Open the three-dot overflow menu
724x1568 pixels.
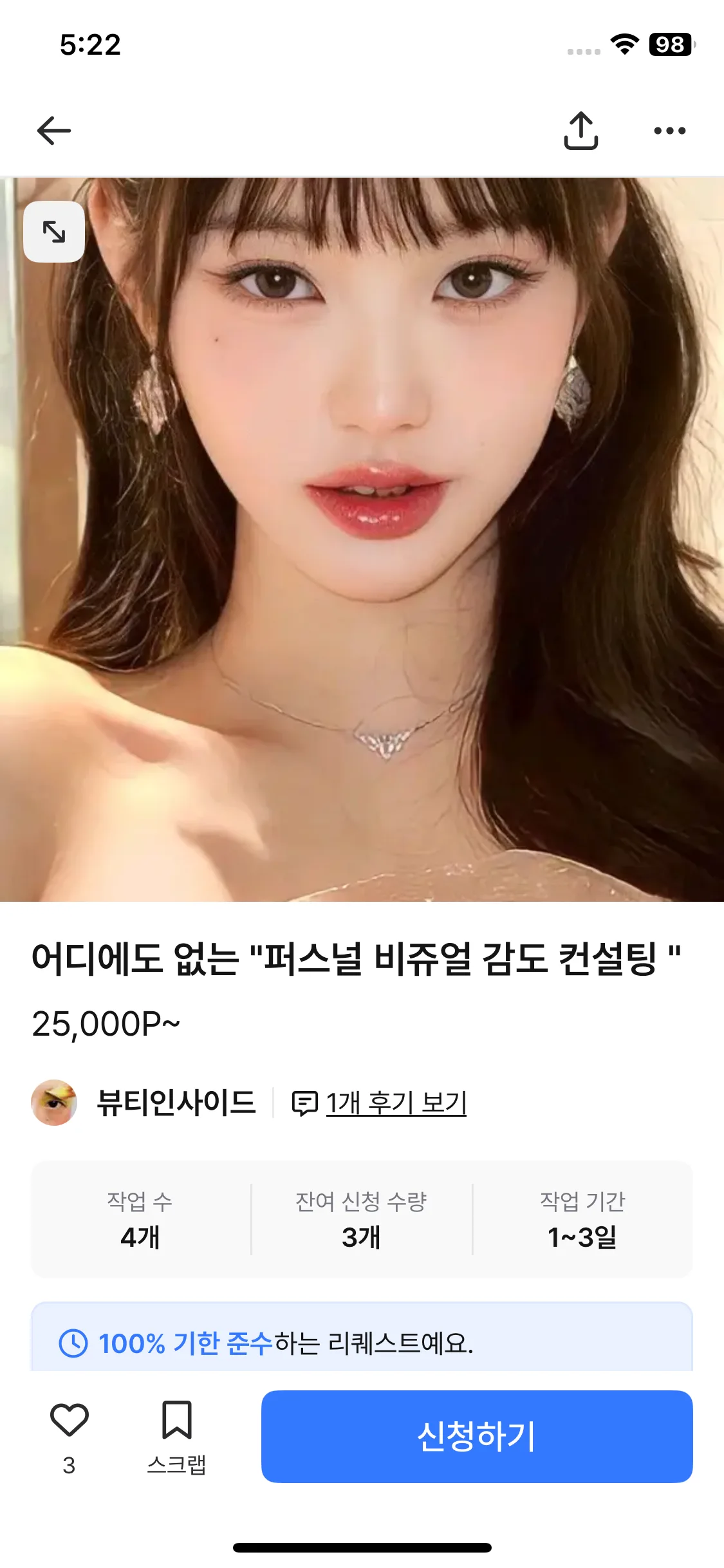(x=669, y=131)
